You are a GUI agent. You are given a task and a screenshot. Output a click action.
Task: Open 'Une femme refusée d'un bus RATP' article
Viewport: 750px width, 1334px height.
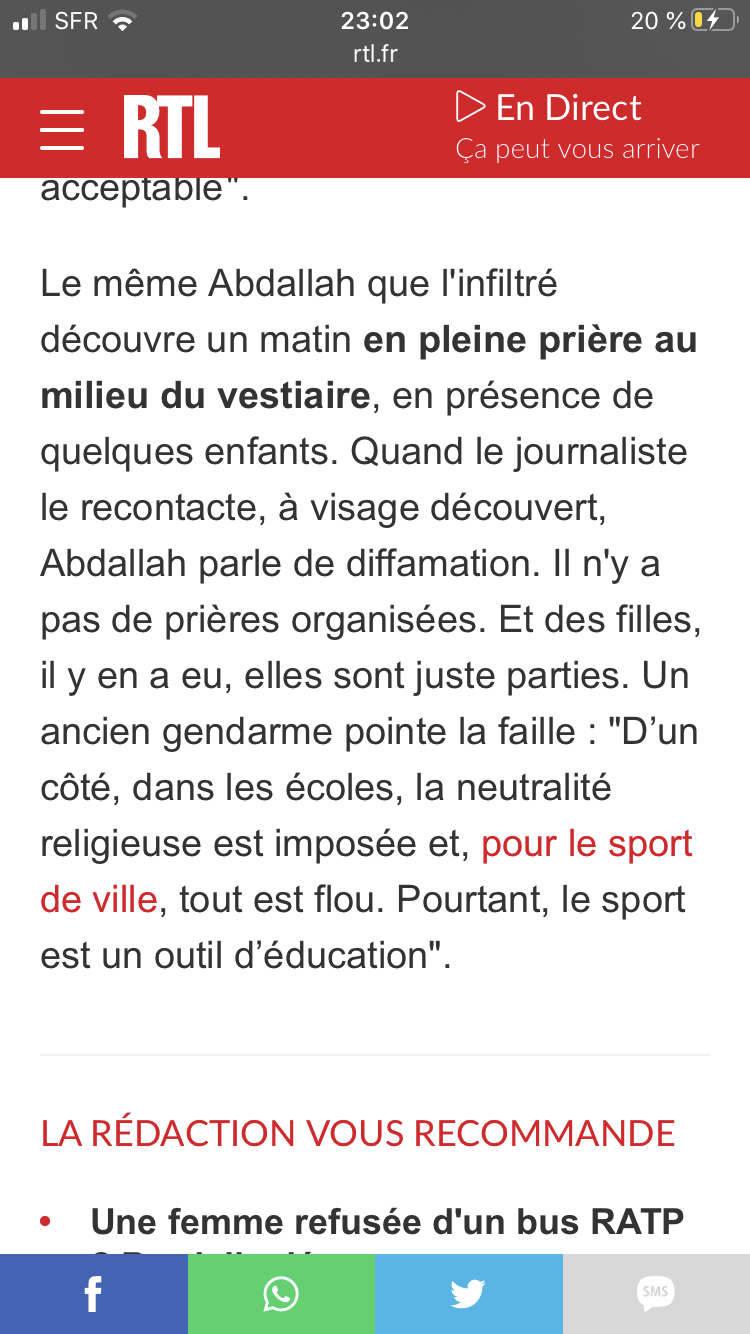[387, 1222]
